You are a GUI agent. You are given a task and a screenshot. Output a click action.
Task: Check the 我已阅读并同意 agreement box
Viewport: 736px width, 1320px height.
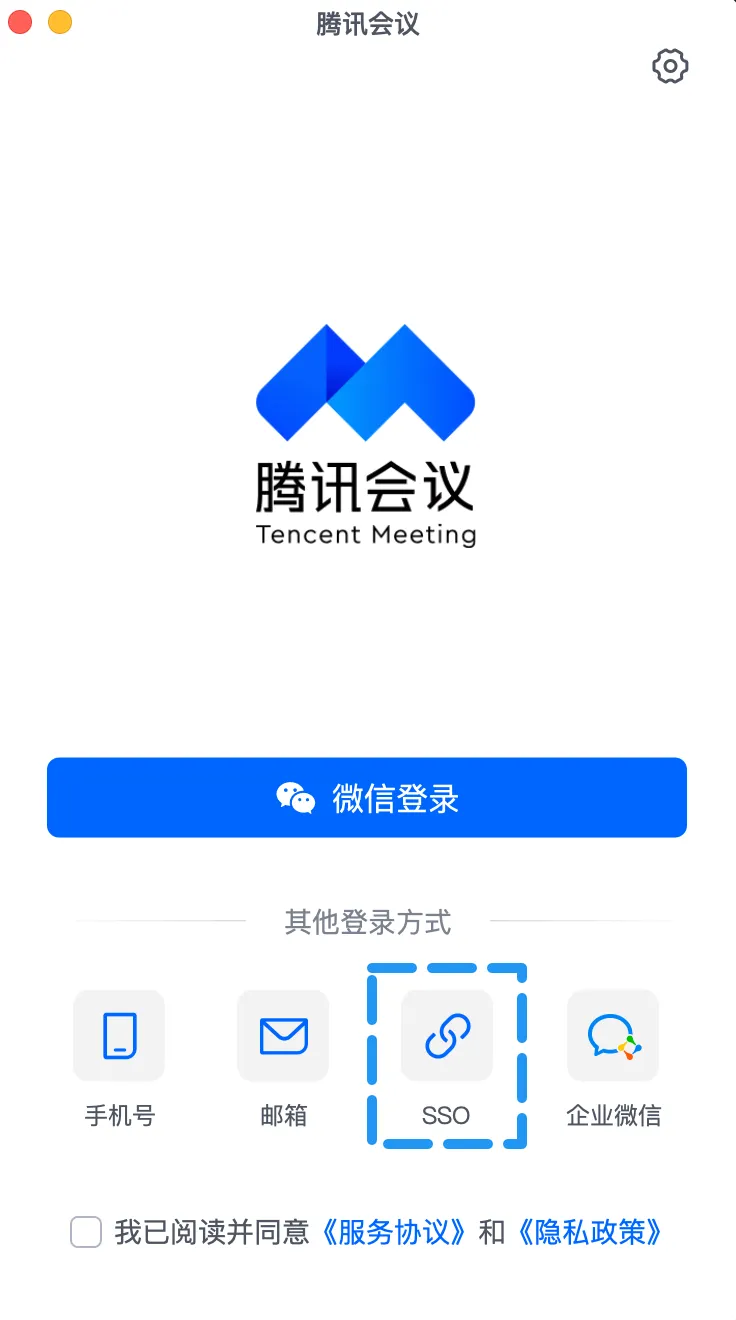tap(86, 1232)
